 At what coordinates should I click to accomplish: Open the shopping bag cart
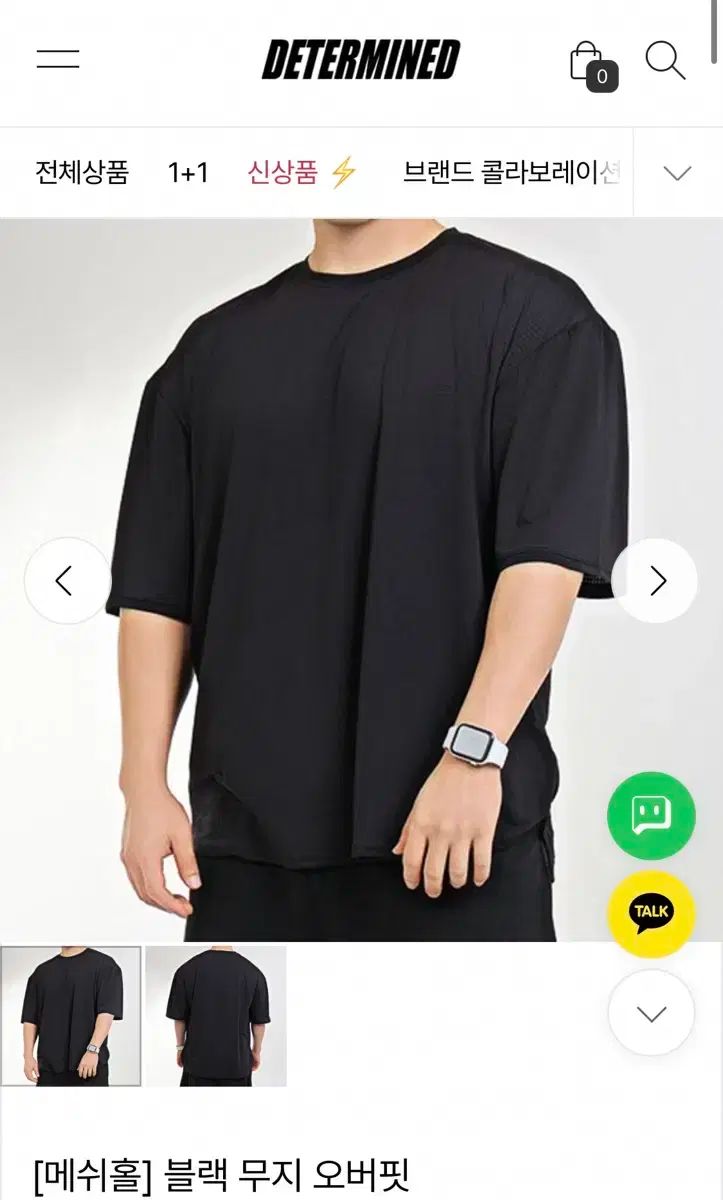(592, 65)
